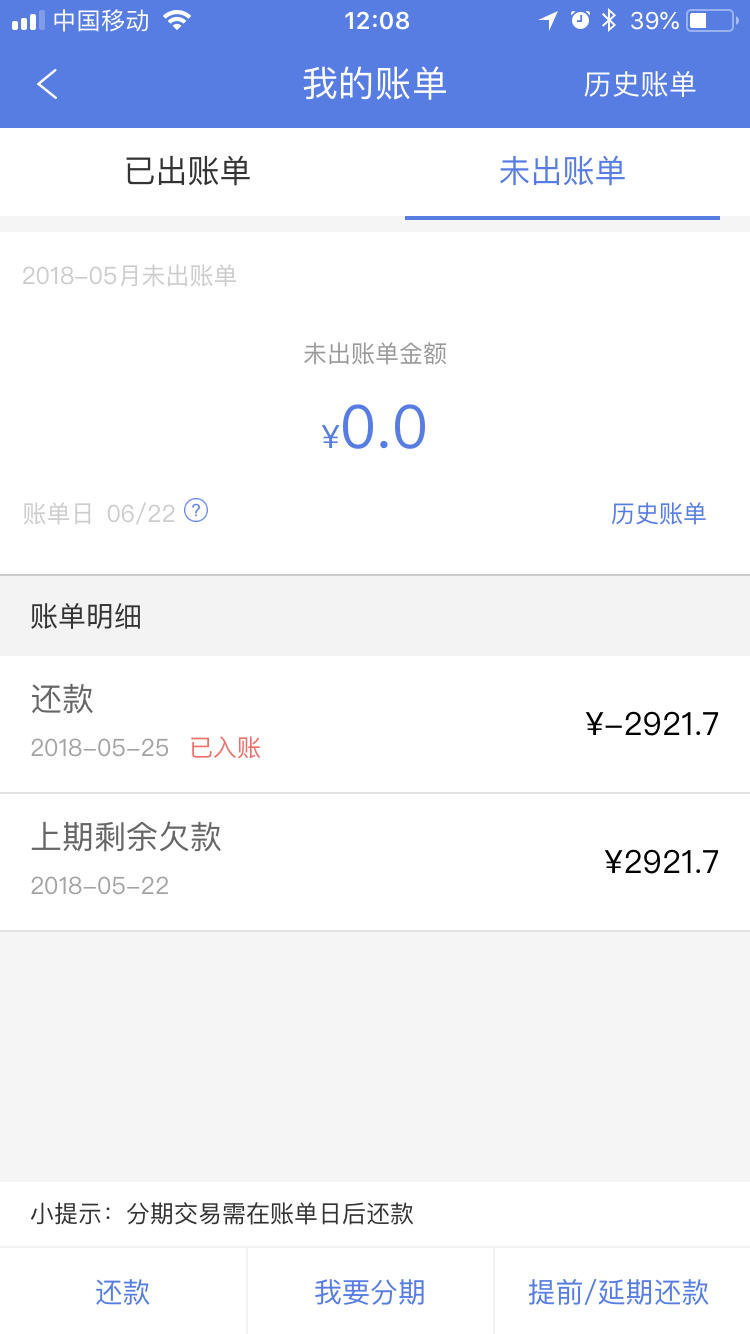
Task: Select the 未出账单 tab
Action: pyautogui.click(x=562, y=171)
